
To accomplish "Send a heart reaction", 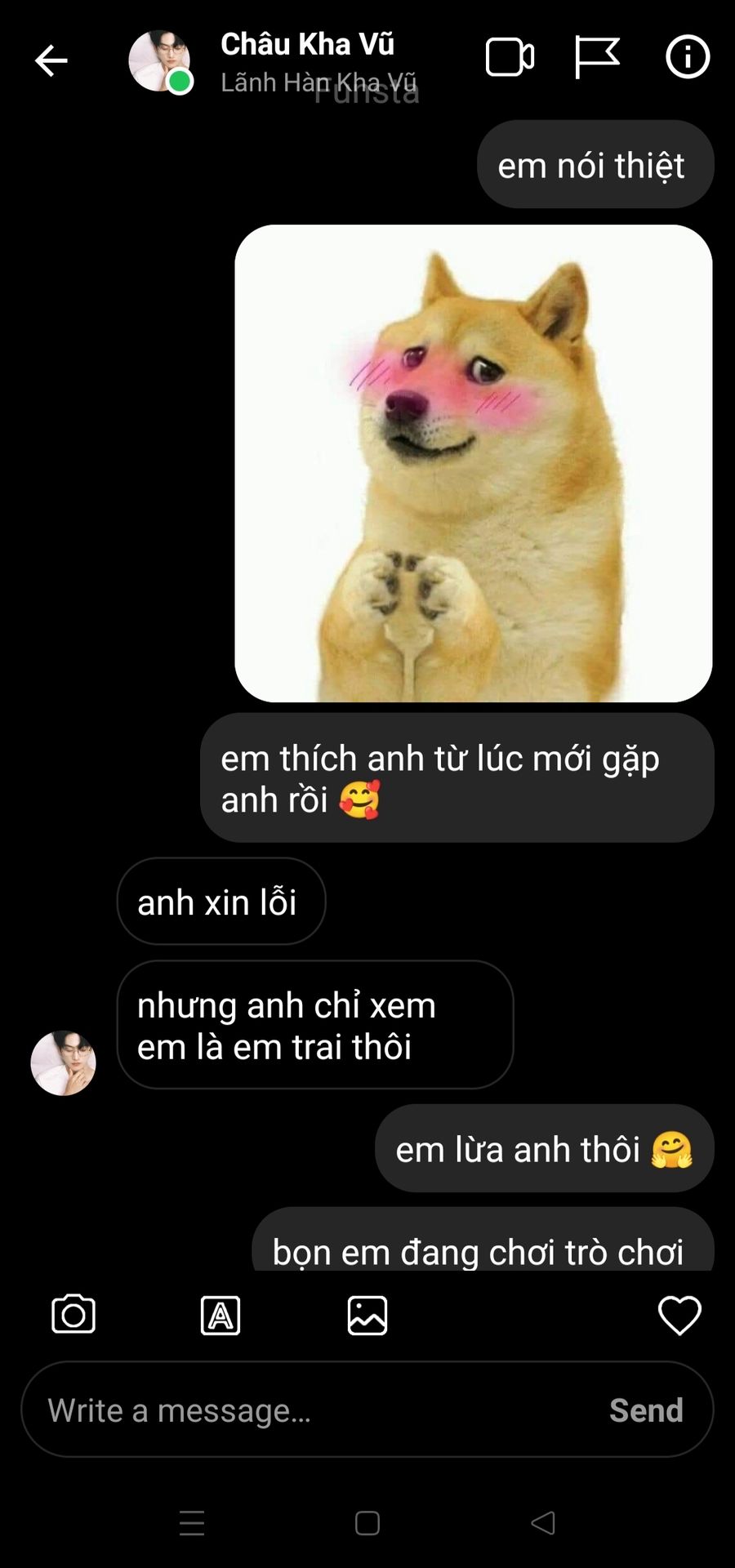I will [679, 1315].
